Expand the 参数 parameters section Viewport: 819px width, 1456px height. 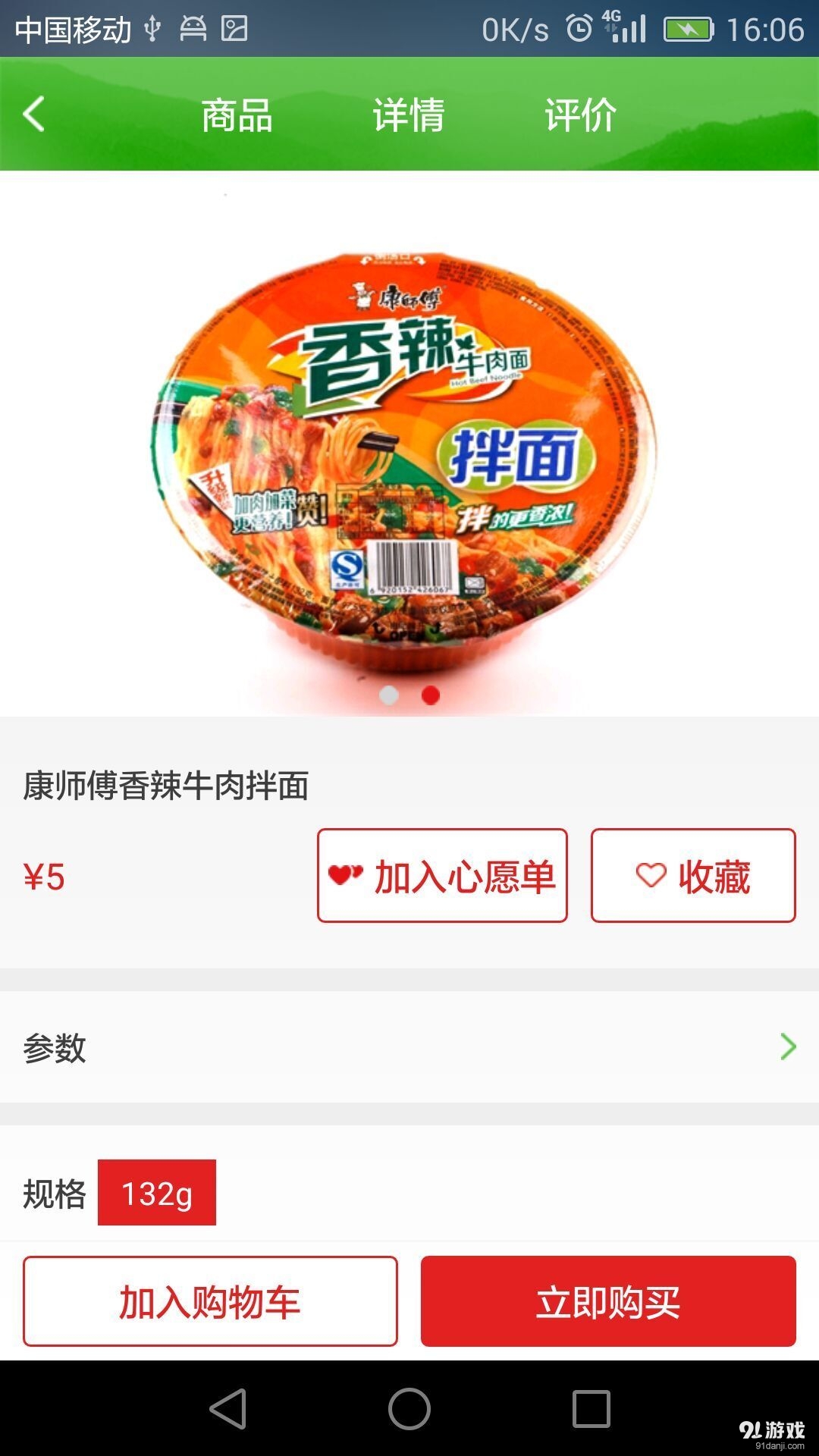409,1048
